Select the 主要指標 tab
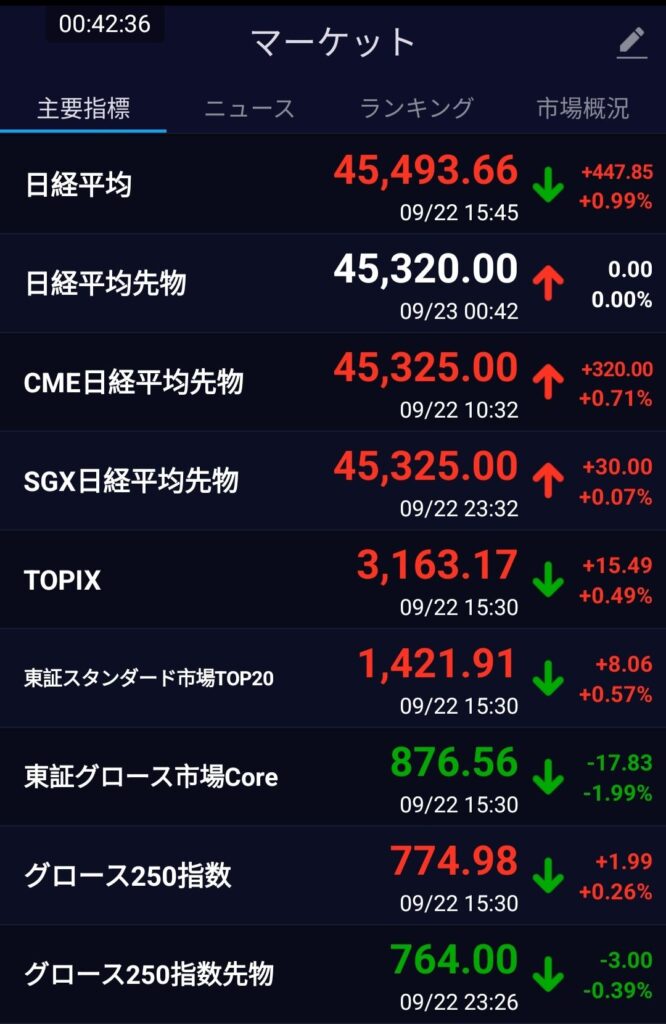 pos(83,108)
